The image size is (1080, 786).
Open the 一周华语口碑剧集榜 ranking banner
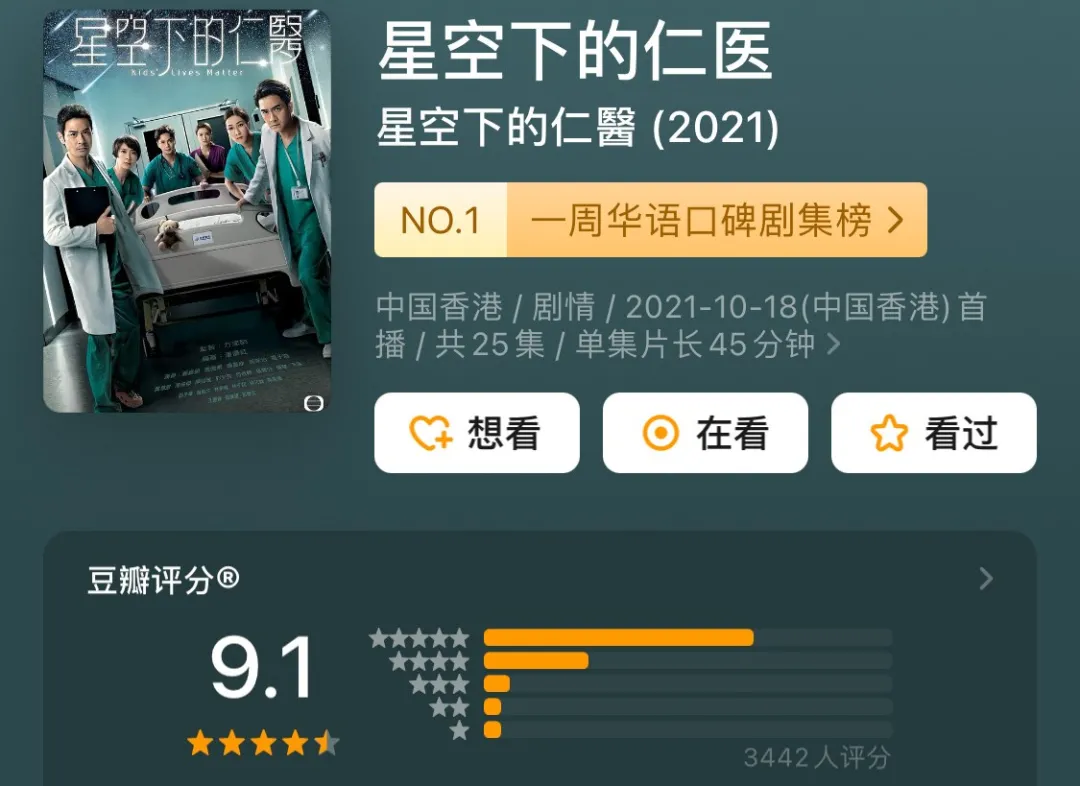(650, 220)
